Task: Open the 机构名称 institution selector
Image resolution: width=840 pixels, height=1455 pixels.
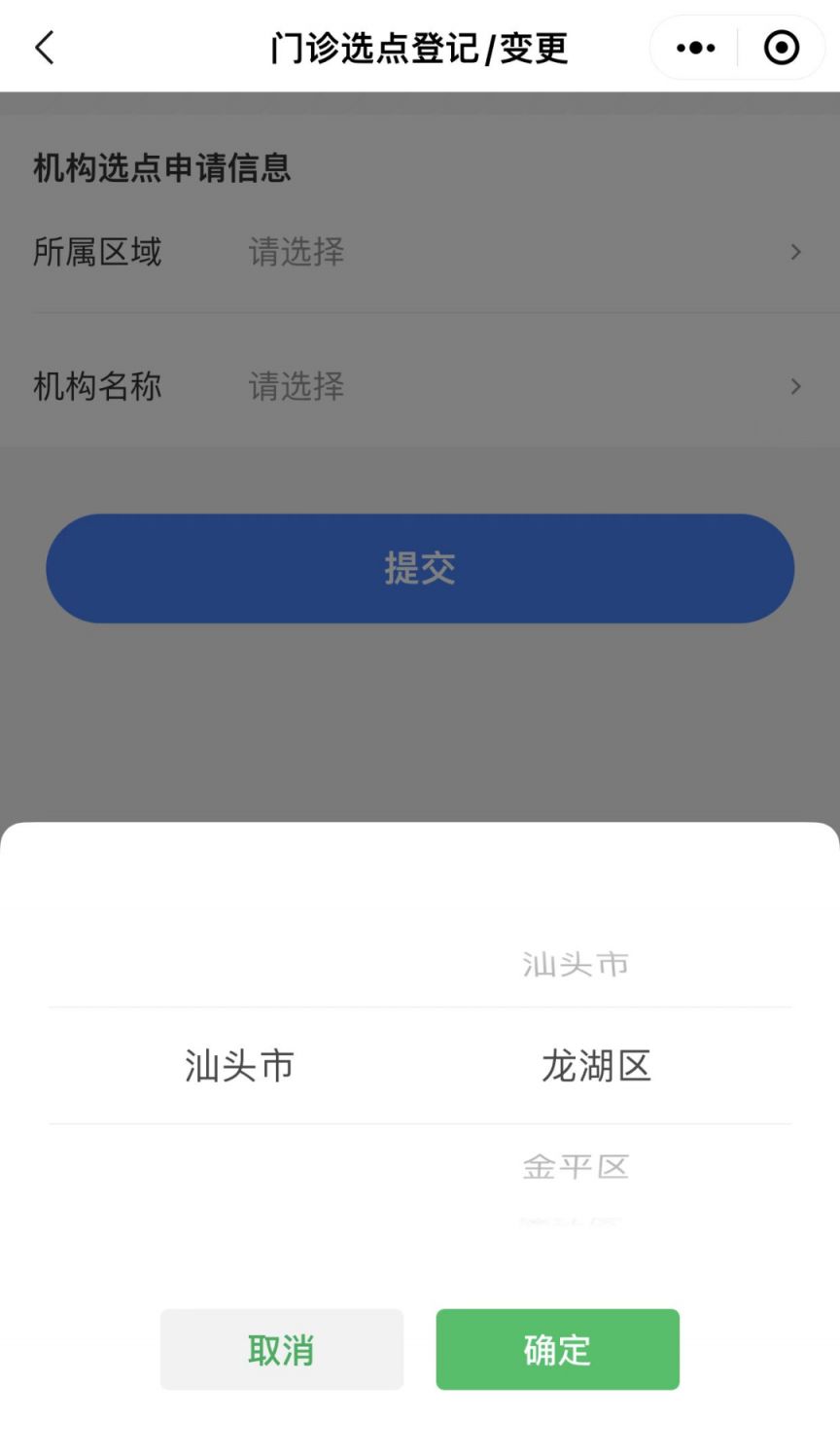Action: tap(418, 386)
